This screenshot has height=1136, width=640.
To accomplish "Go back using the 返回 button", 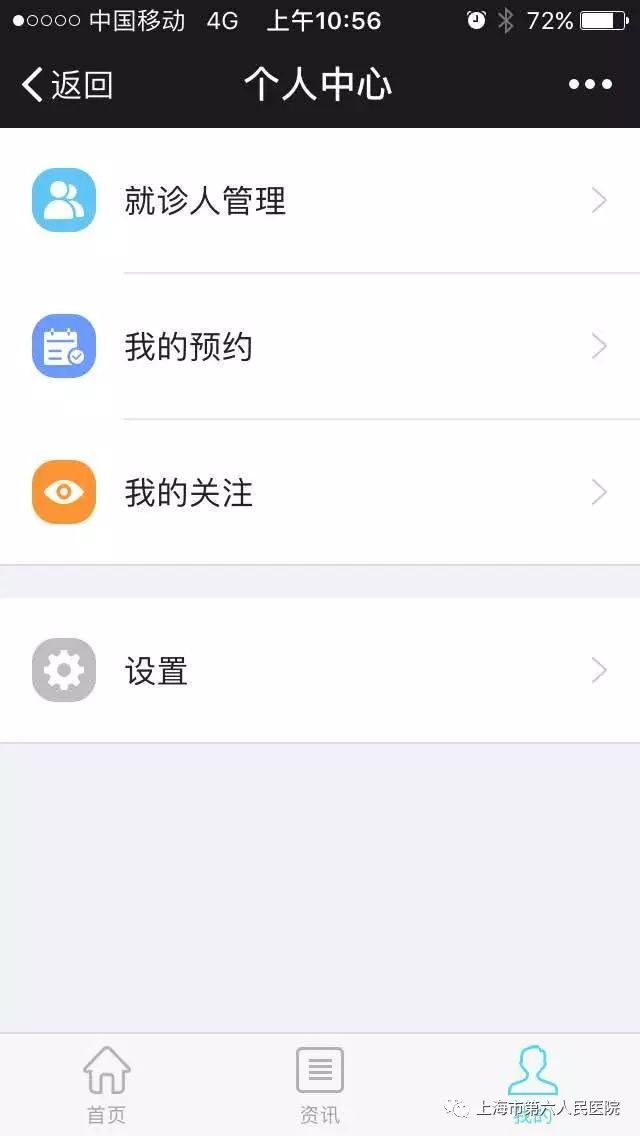I will (68, 85).
